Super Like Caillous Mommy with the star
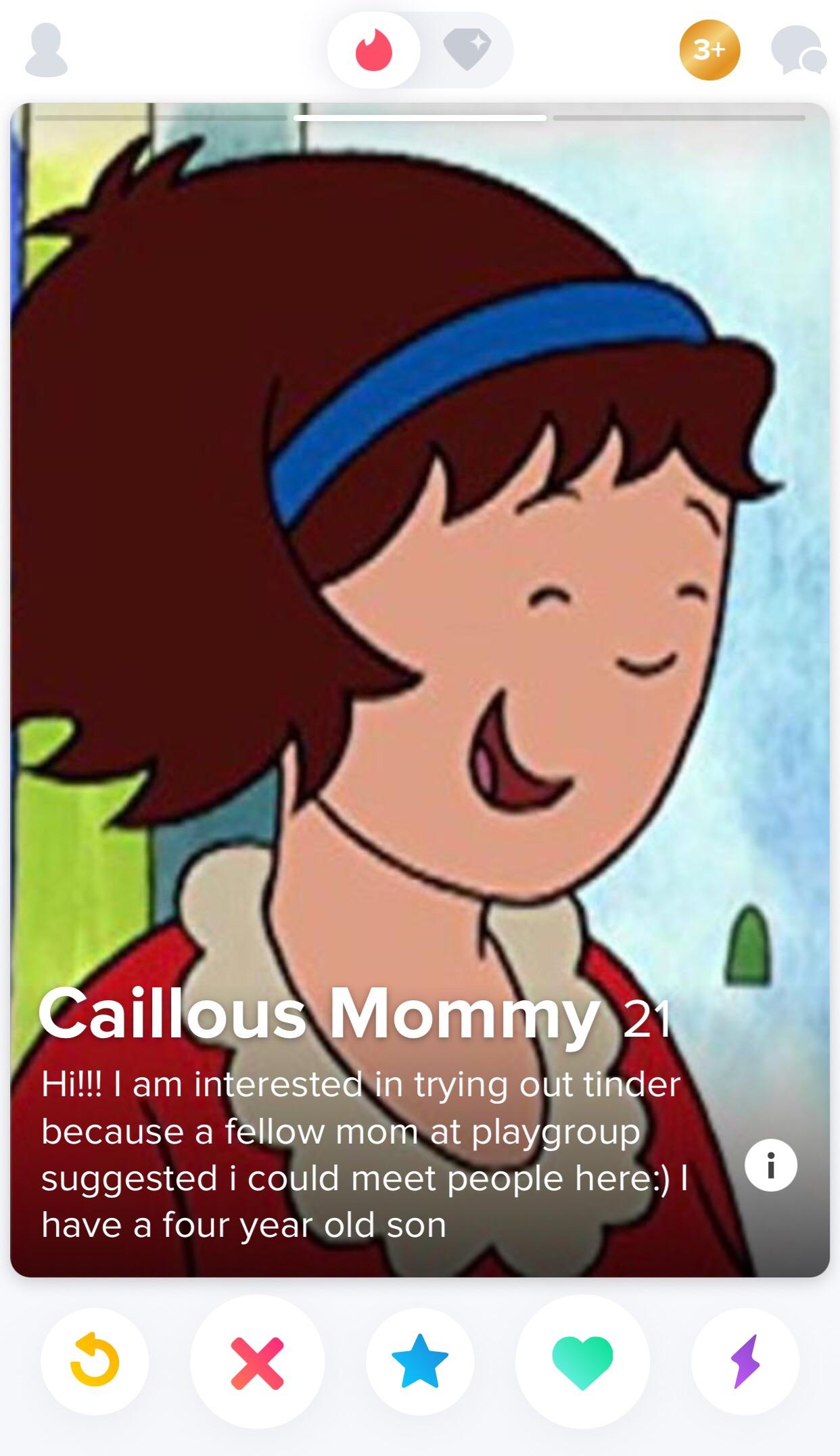 [x=420, y=1361]
